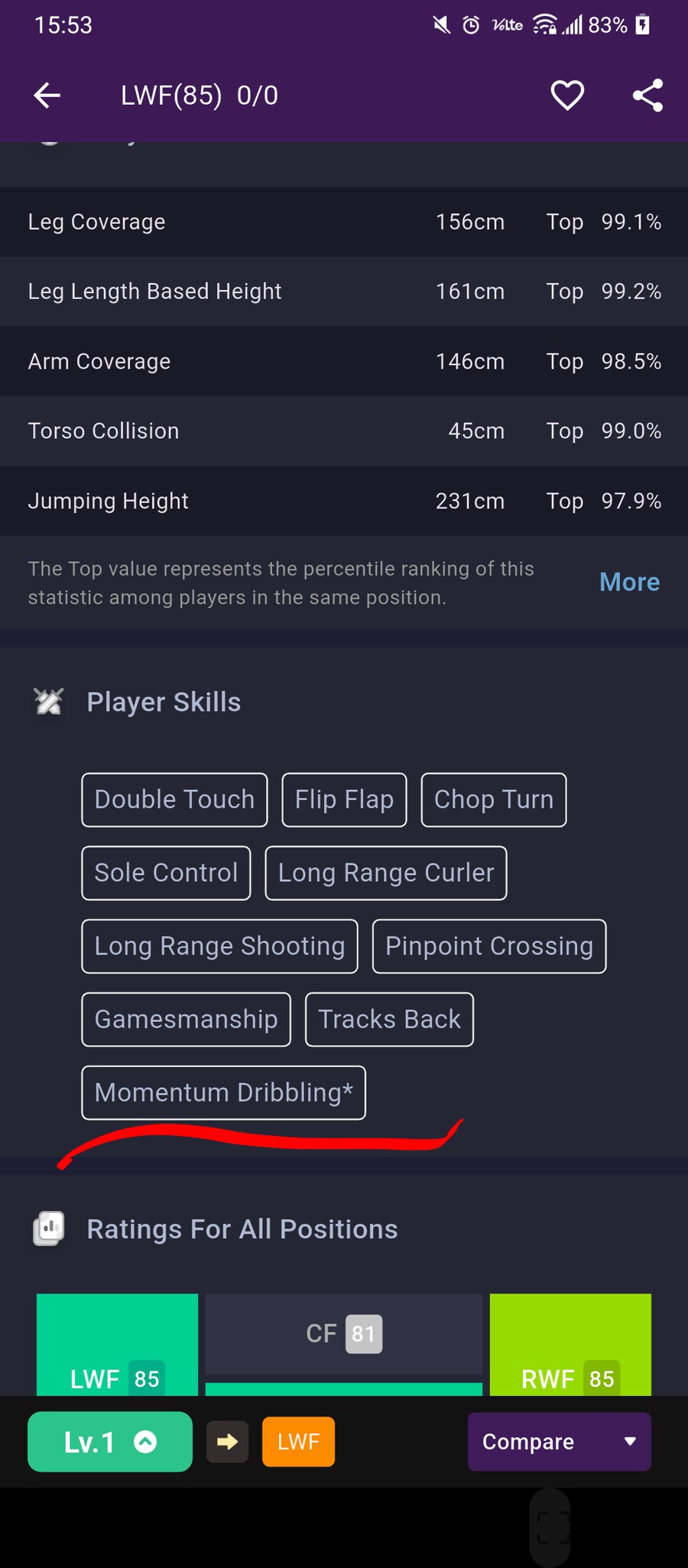
Task: Open Long Range Shooting skill
Action: 219,946
